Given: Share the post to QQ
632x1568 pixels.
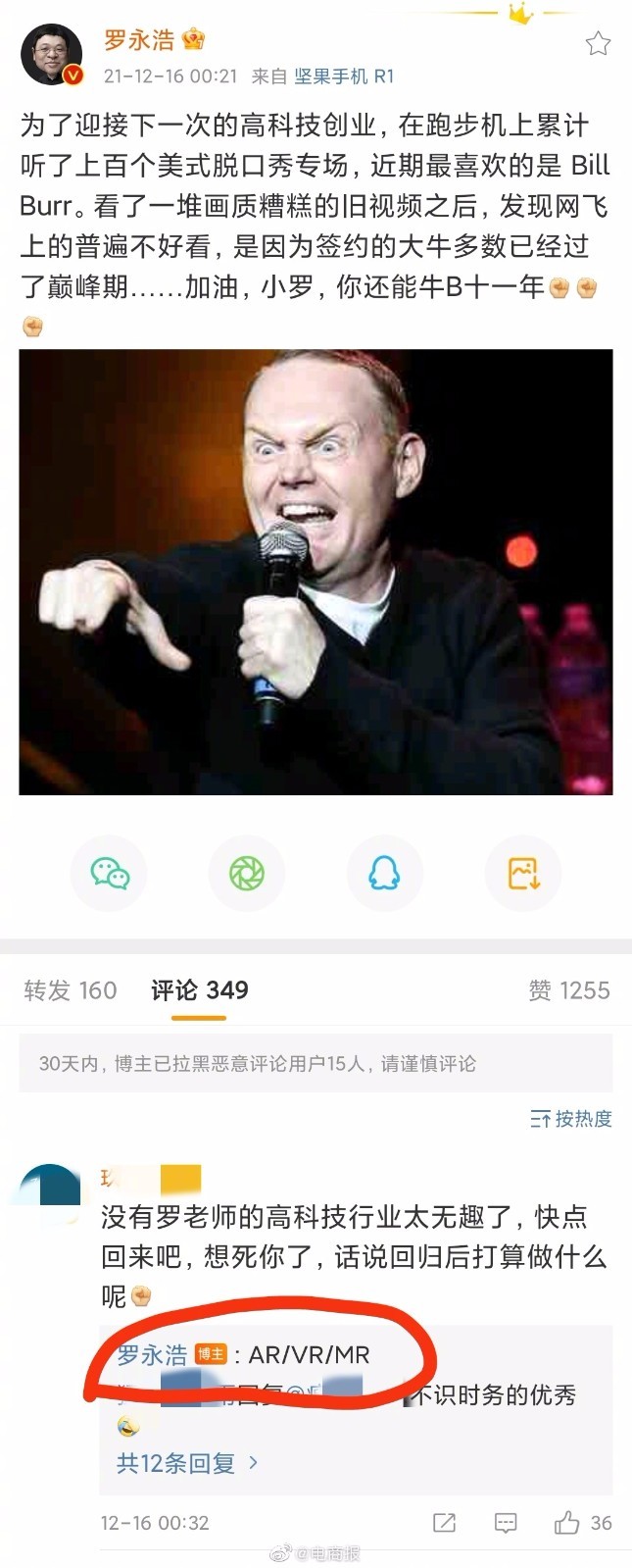Looking at the screenshot, I should 385,873.
